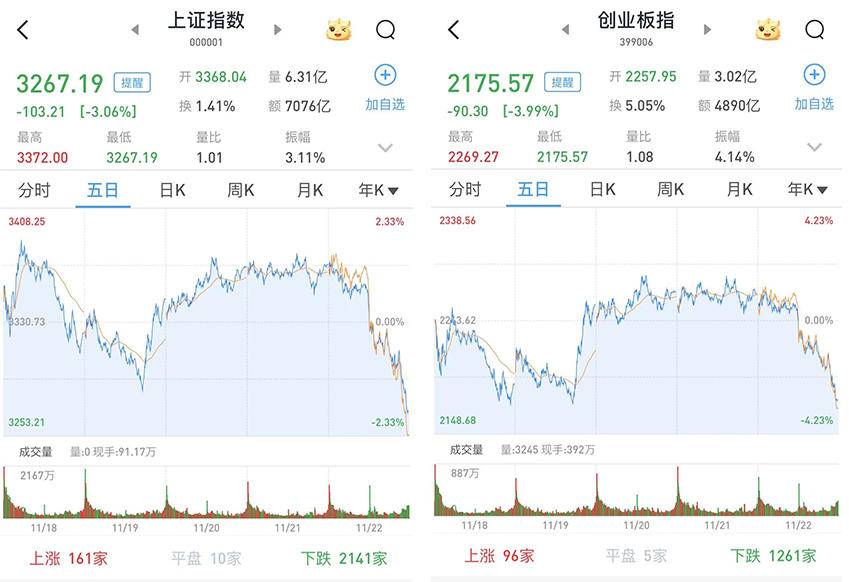This screenshot has height=582, width=849.
Task: Search from the 创业板指 header
Action: pos(815,30)
